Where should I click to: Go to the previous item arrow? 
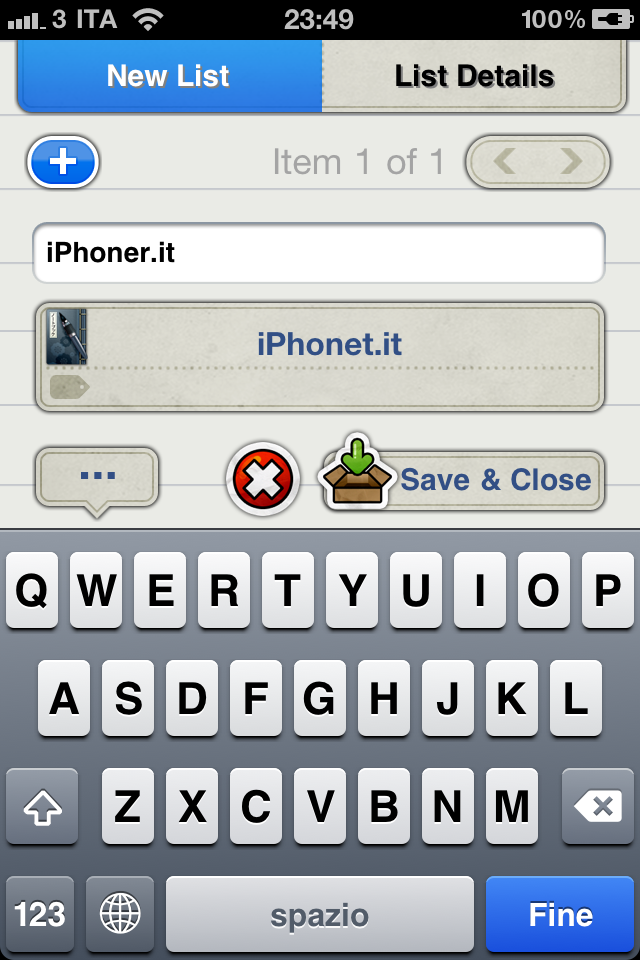(505, 162)
